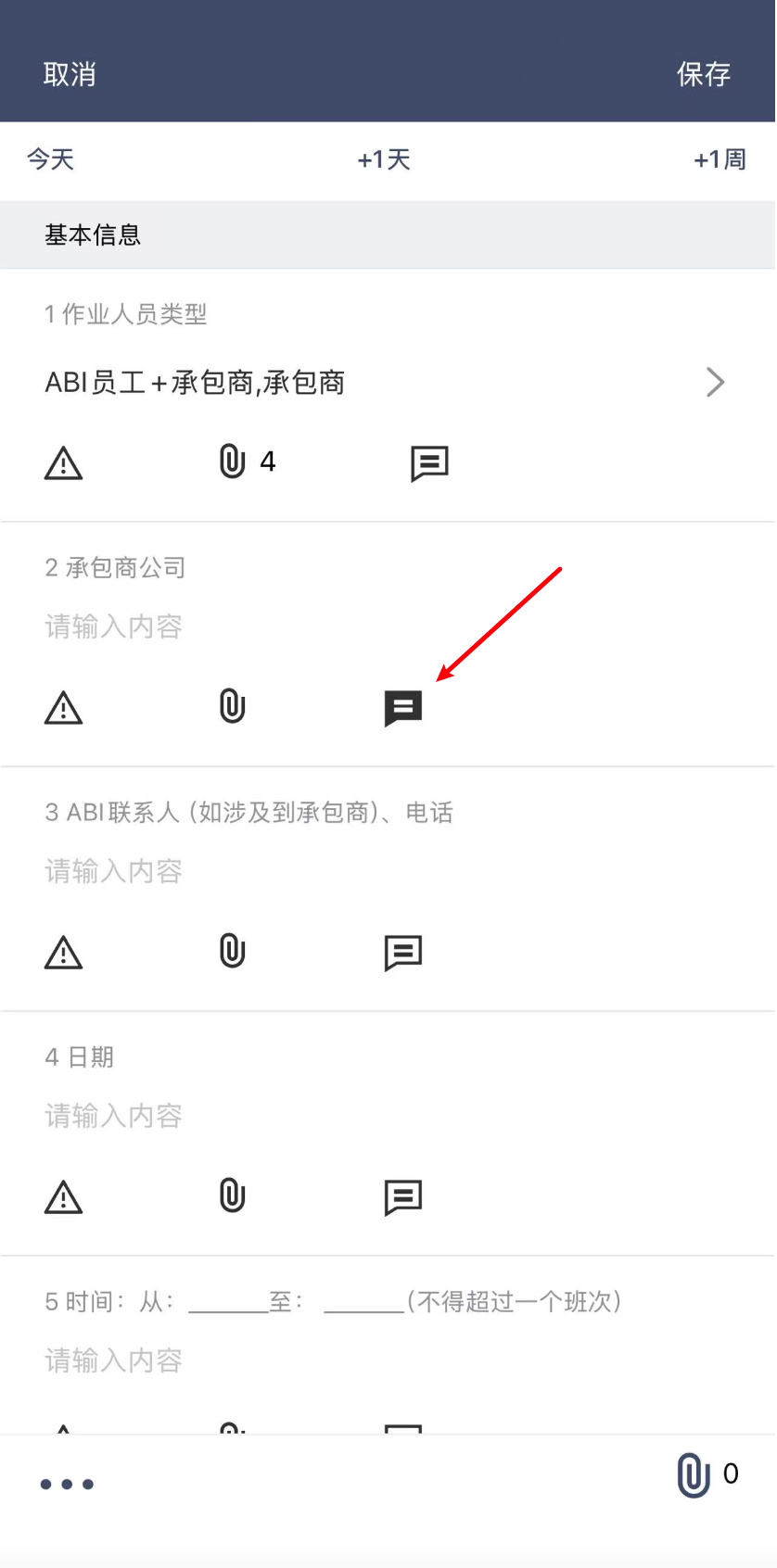Choose the +1天 date shortcut
Viewport: 777px width, 1568px height.
click(x=384, y=159)
